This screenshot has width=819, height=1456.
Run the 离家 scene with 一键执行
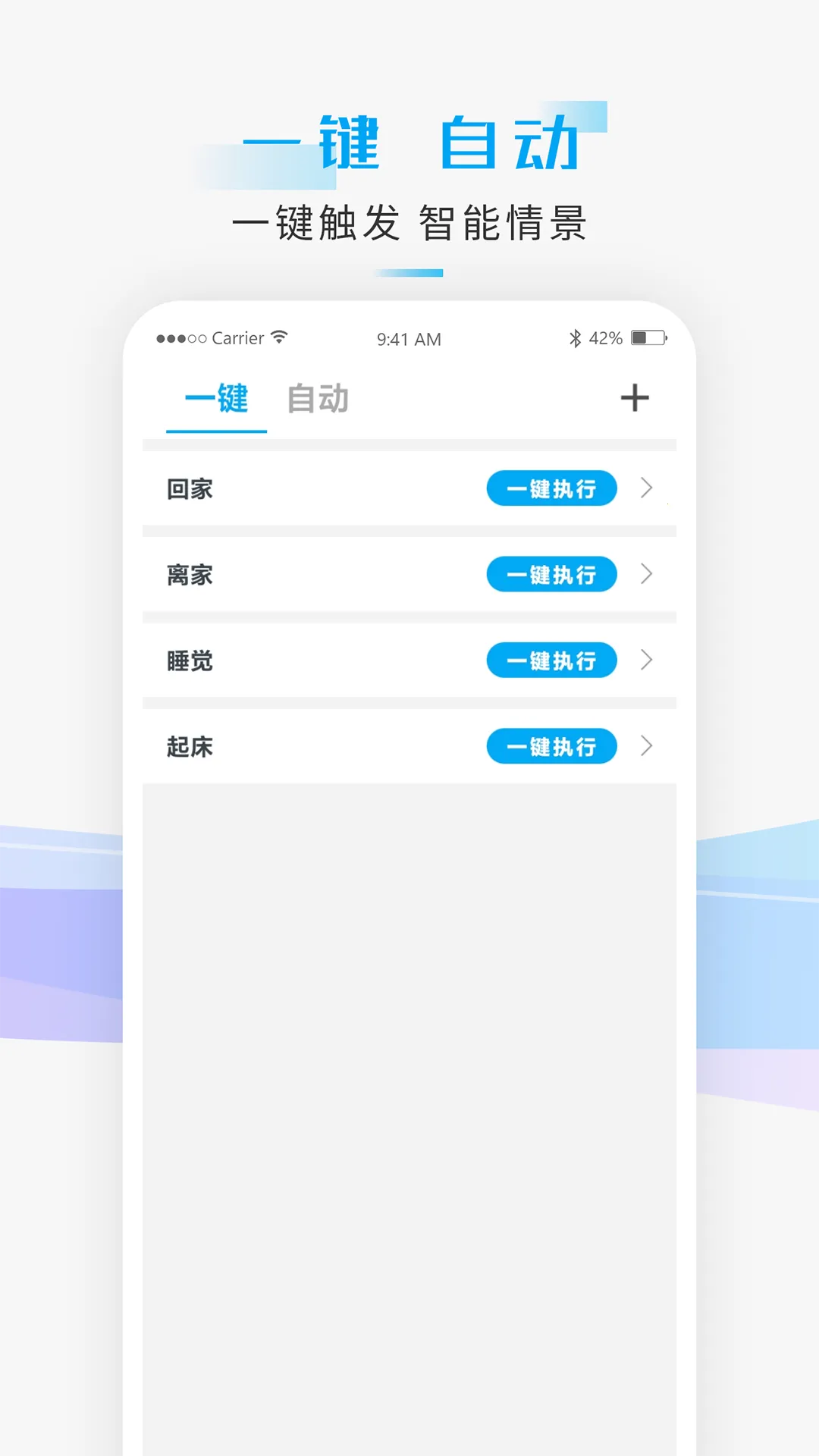pos(551,575)
